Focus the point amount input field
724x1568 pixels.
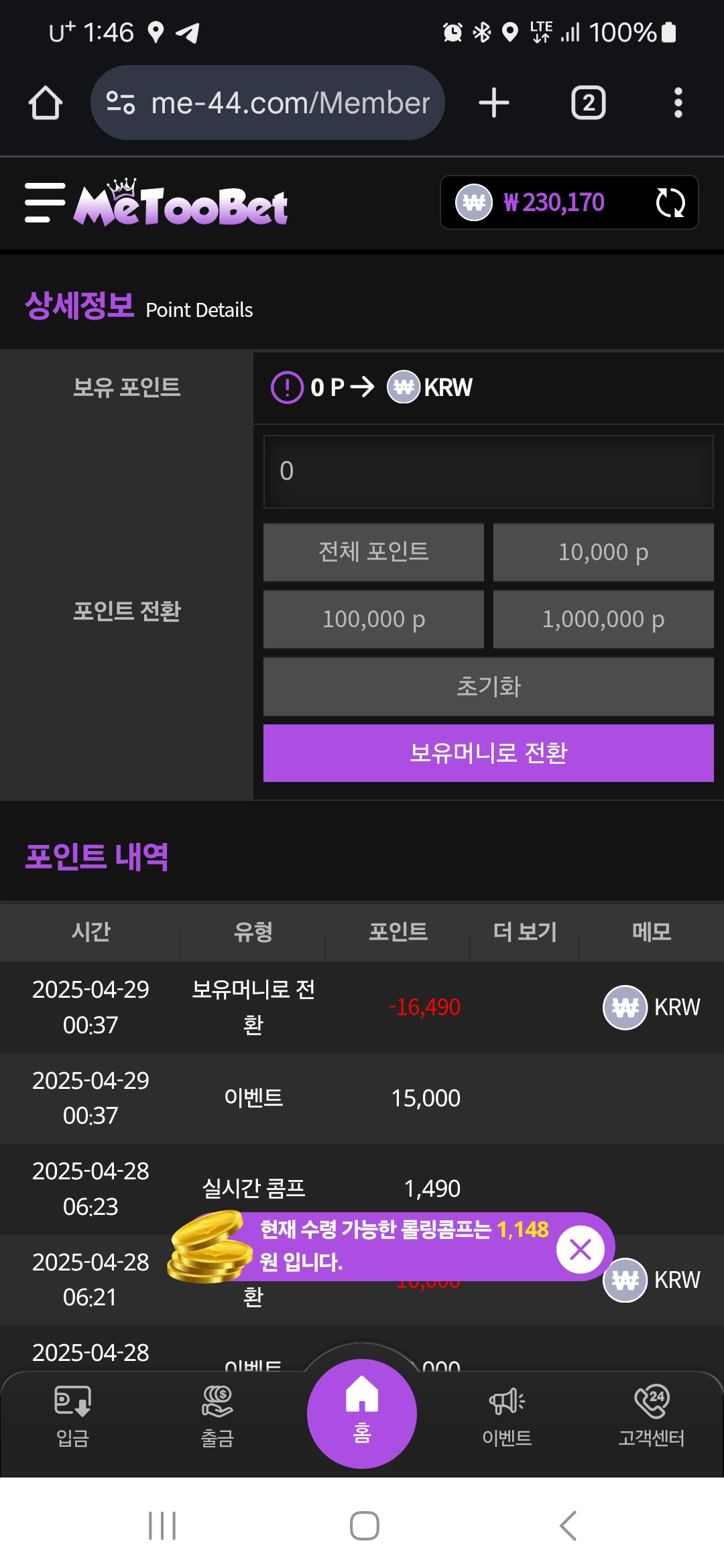pyautogui.click(x=488, y=471)
